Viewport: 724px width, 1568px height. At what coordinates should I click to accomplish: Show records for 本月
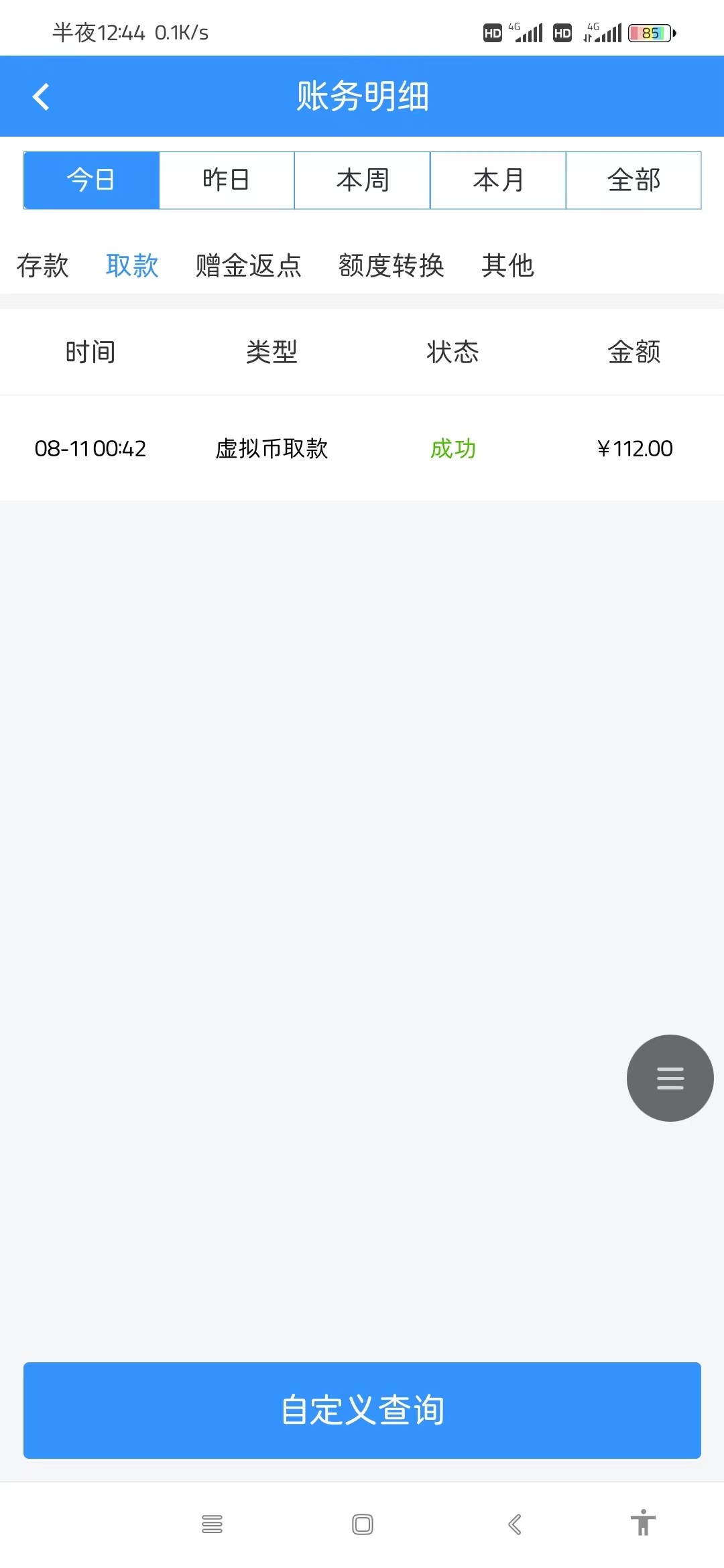pos(498,180)
